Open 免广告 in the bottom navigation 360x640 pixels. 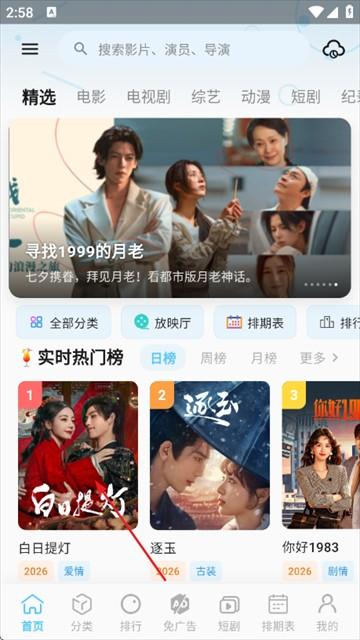pyautogui.click(x=180, y=612)
